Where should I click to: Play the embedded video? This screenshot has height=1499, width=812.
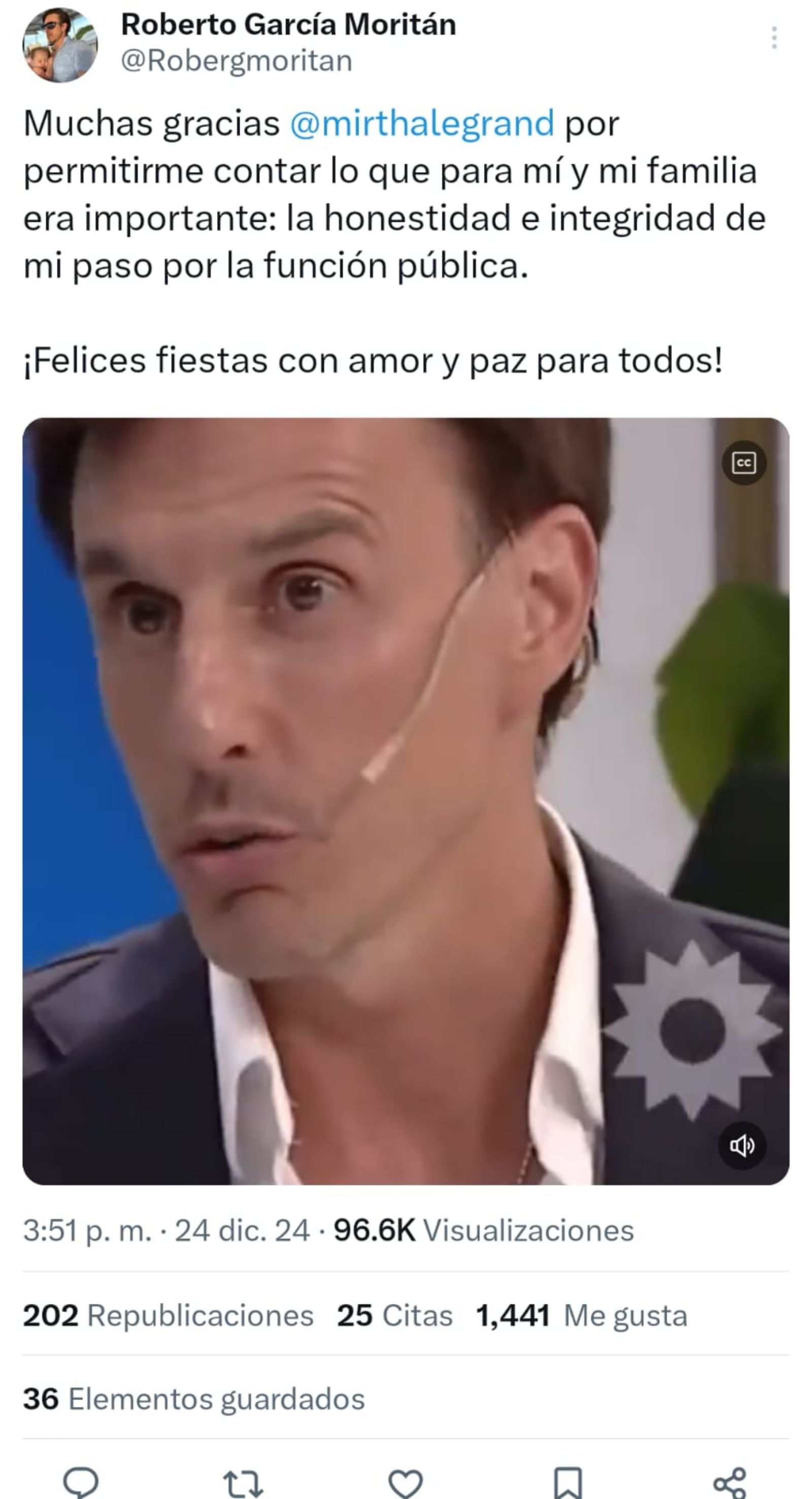405,801
